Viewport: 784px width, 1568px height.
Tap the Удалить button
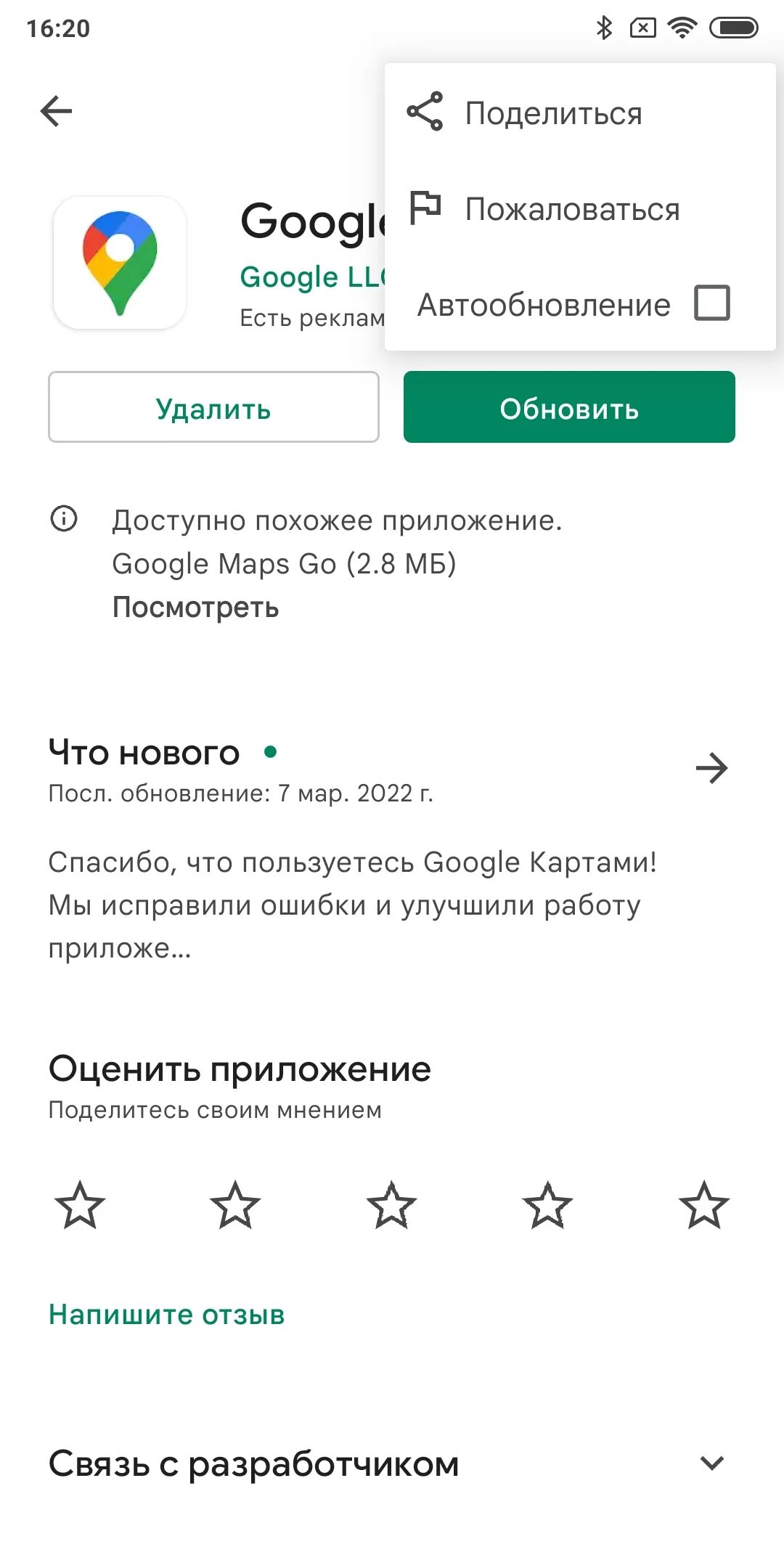(213, 408)
